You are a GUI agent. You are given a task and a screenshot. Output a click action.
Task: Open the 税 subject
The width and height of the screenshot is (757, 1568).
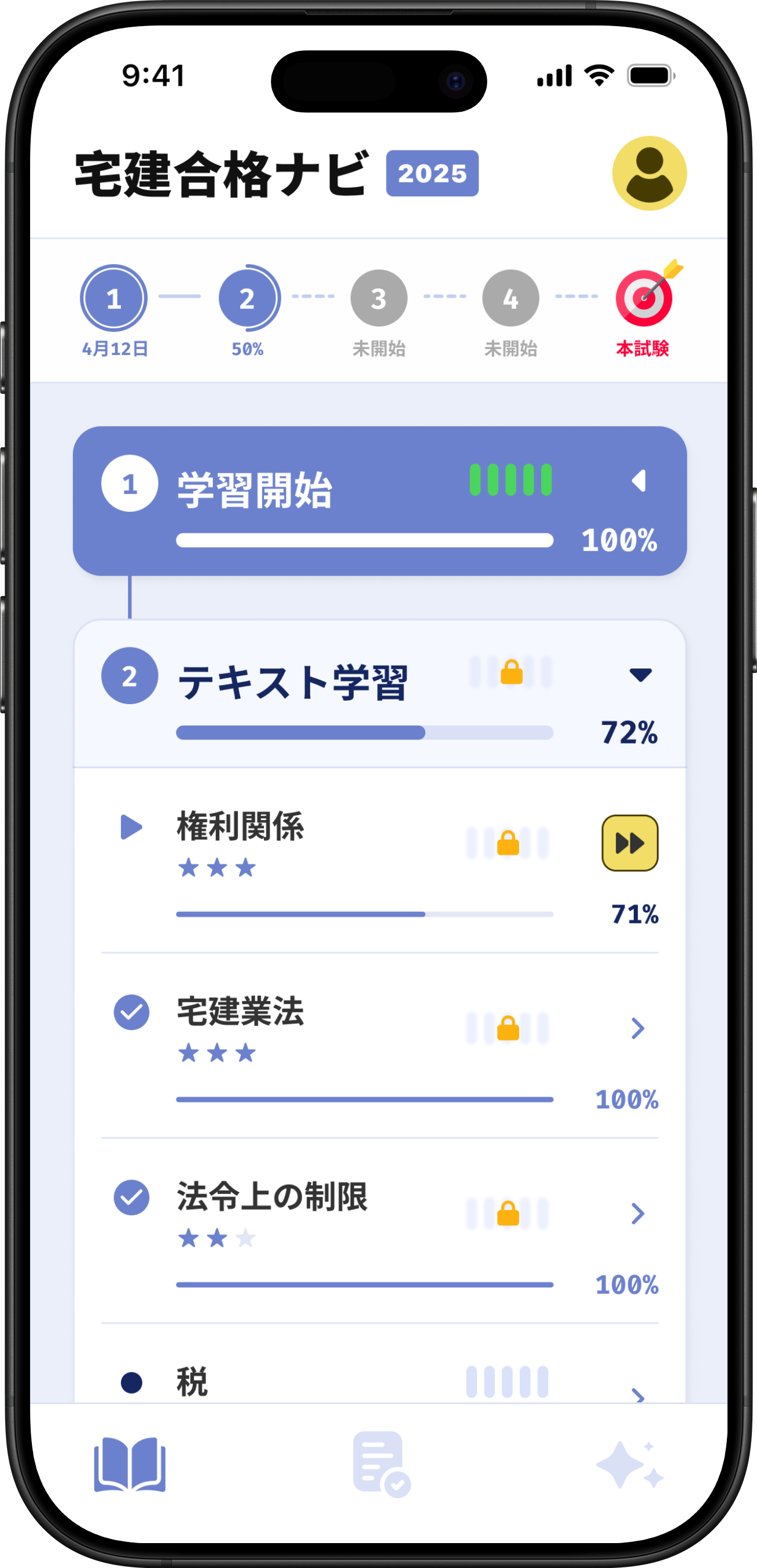tap(637, 1394)
